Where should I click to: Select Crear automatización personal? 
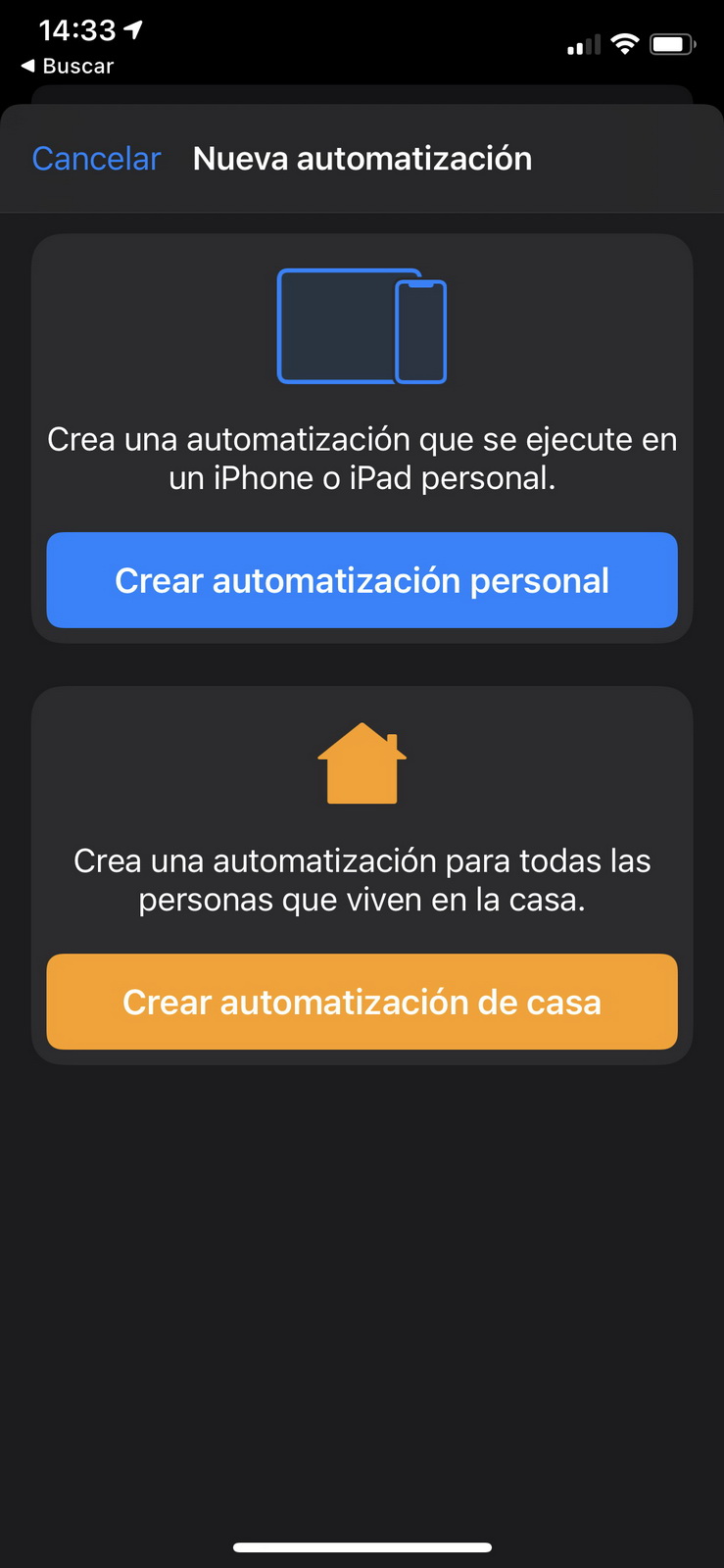point(362,580)
